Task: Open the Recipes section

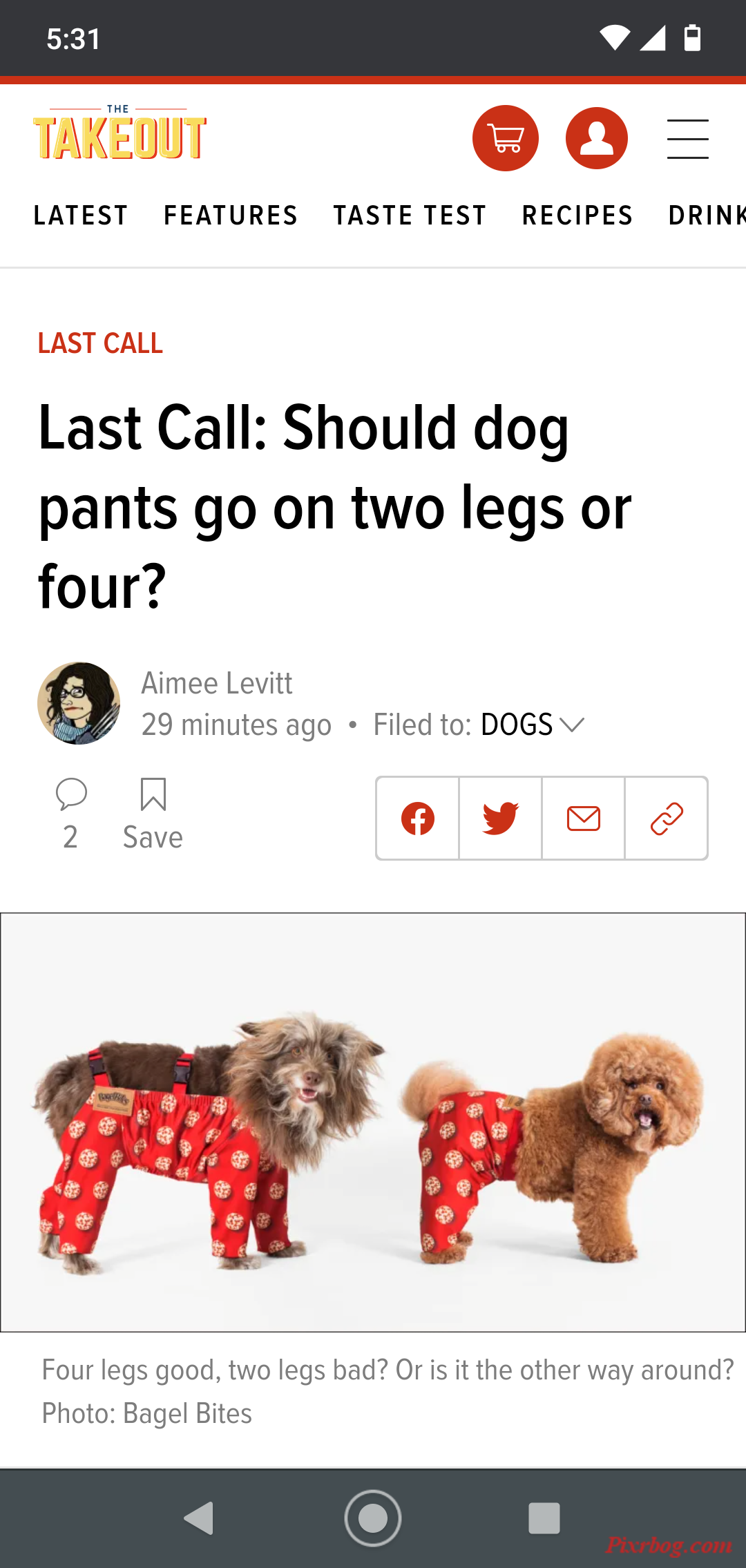Action: [x=577, y=216]
